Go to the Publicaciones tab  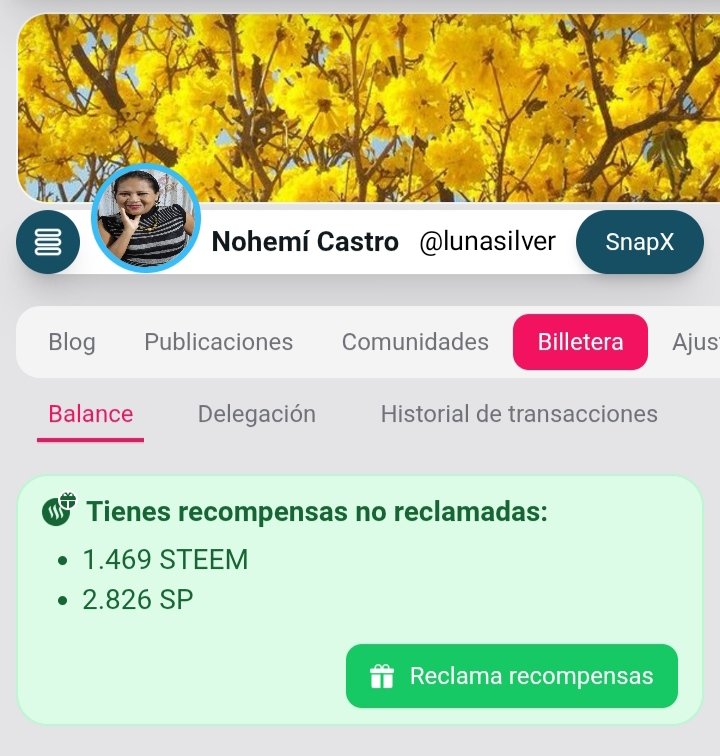pyautogui.click(x=219, y=342)
